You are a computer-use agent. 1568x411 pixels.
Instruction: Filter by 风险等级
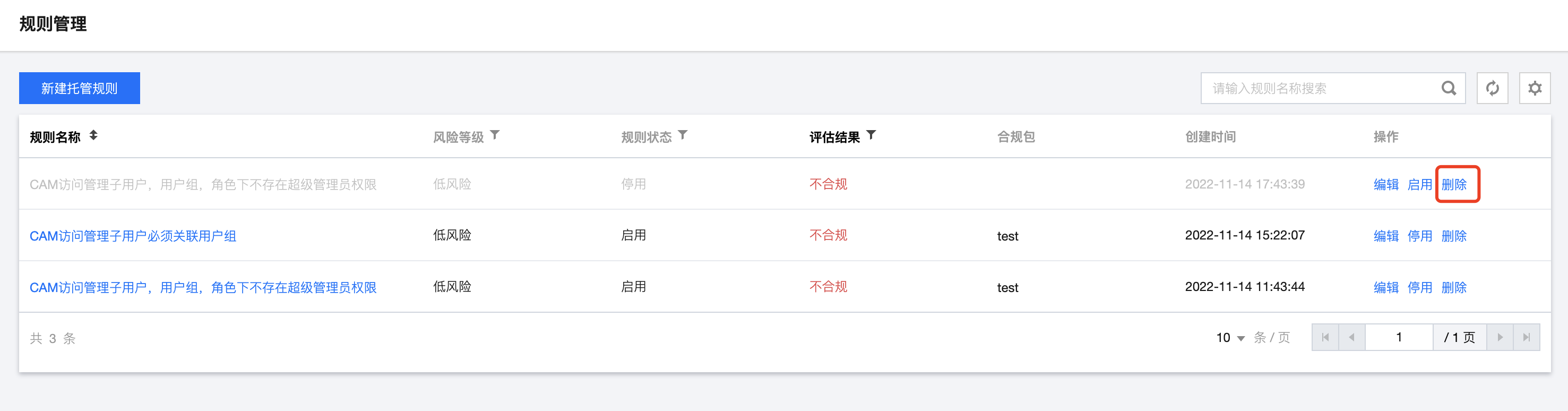tap(495, 135)
